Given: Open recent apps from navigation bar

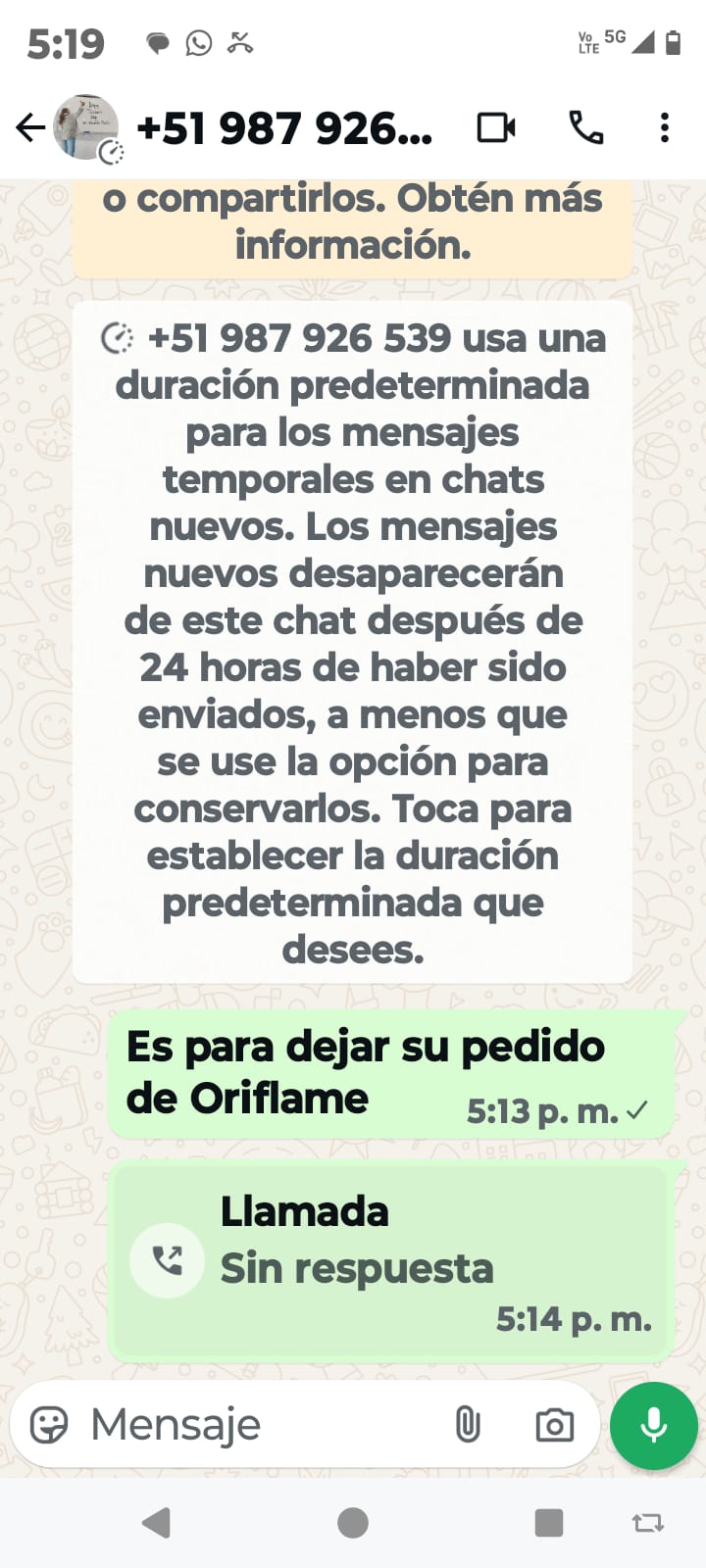Looking at the screenshot, I should (x=548, y=1523).
